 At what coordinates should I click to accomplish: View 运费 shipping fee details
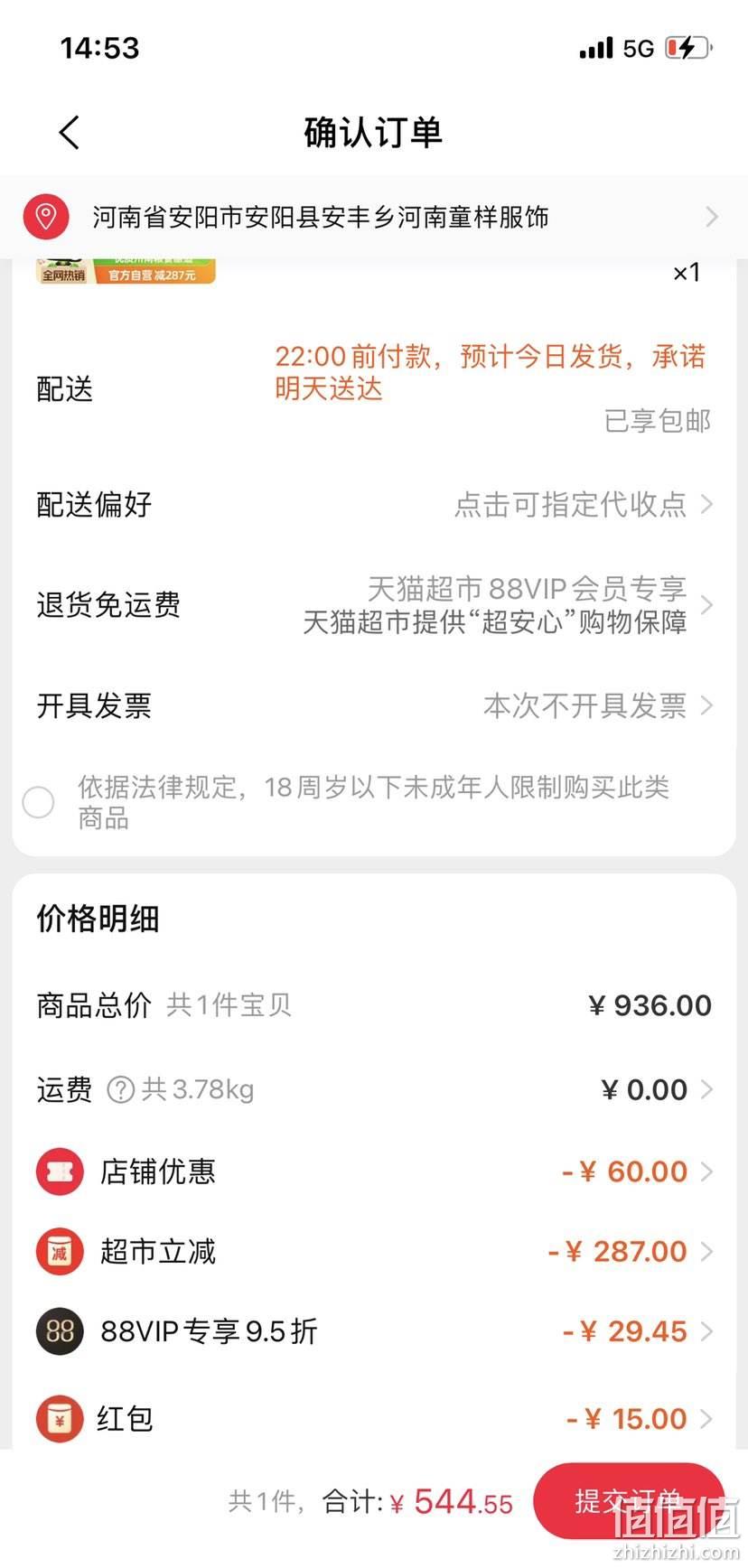click(x=374, y=1089)
